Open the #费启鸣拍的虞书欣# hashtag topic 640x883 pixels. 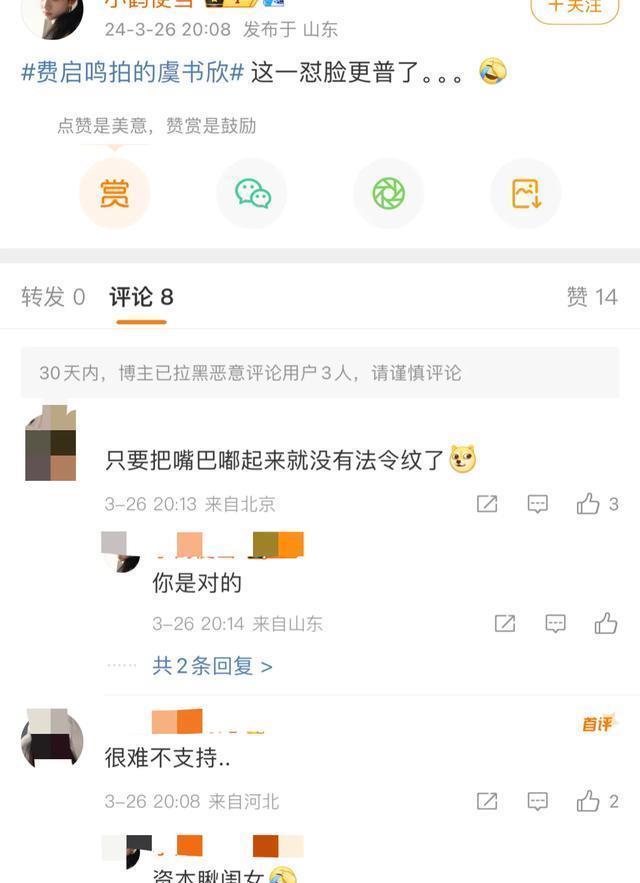click(x=133, y=73)
